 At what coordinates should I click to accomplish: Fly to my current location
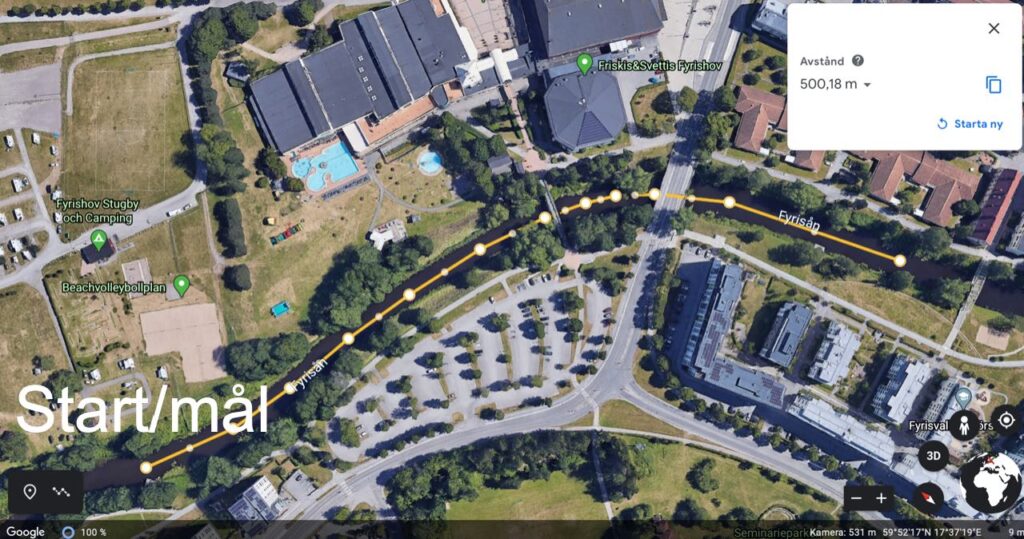point(1006,420)
